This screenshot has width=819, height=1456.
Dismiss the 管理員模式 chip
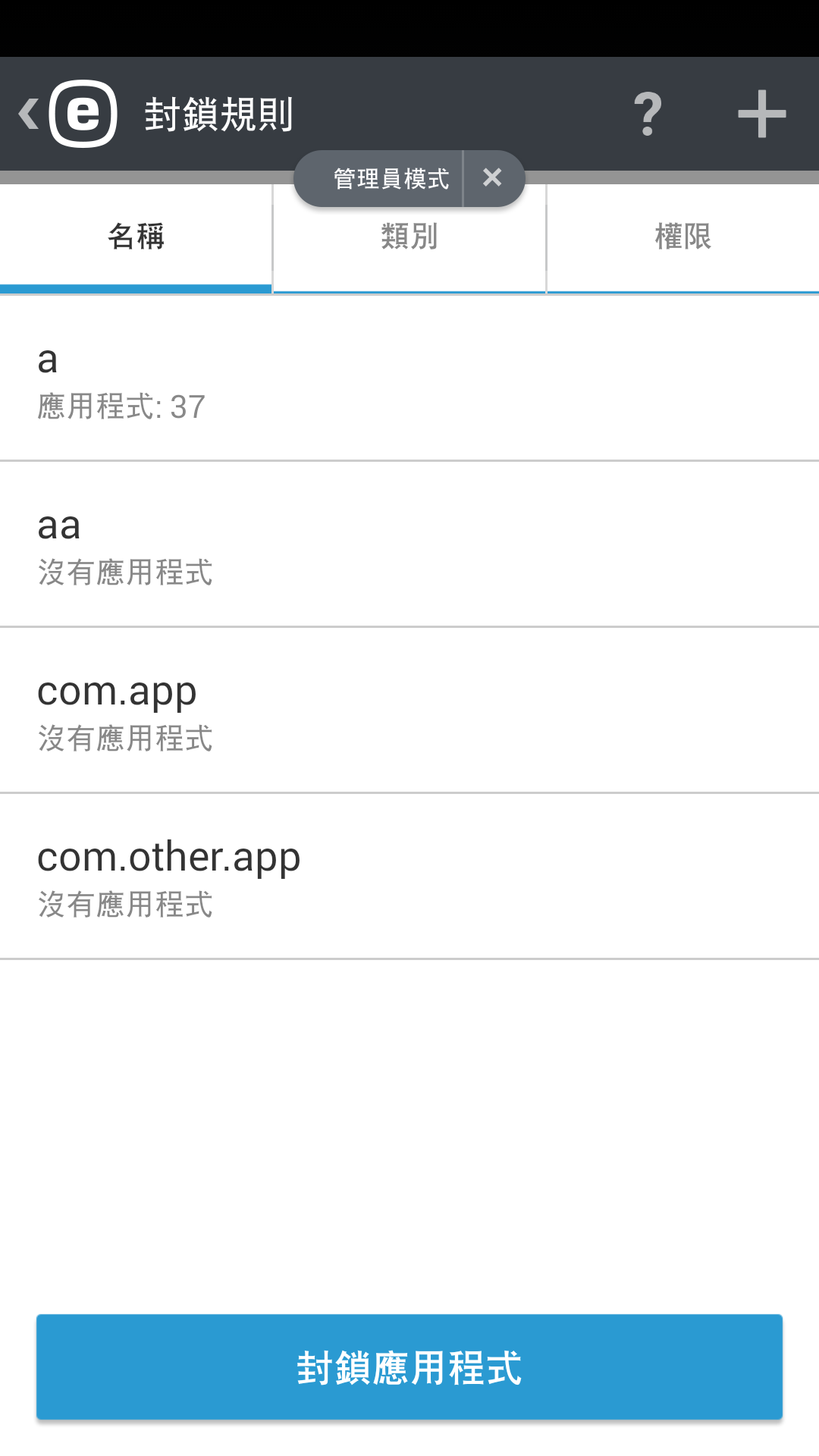[493, 178]
